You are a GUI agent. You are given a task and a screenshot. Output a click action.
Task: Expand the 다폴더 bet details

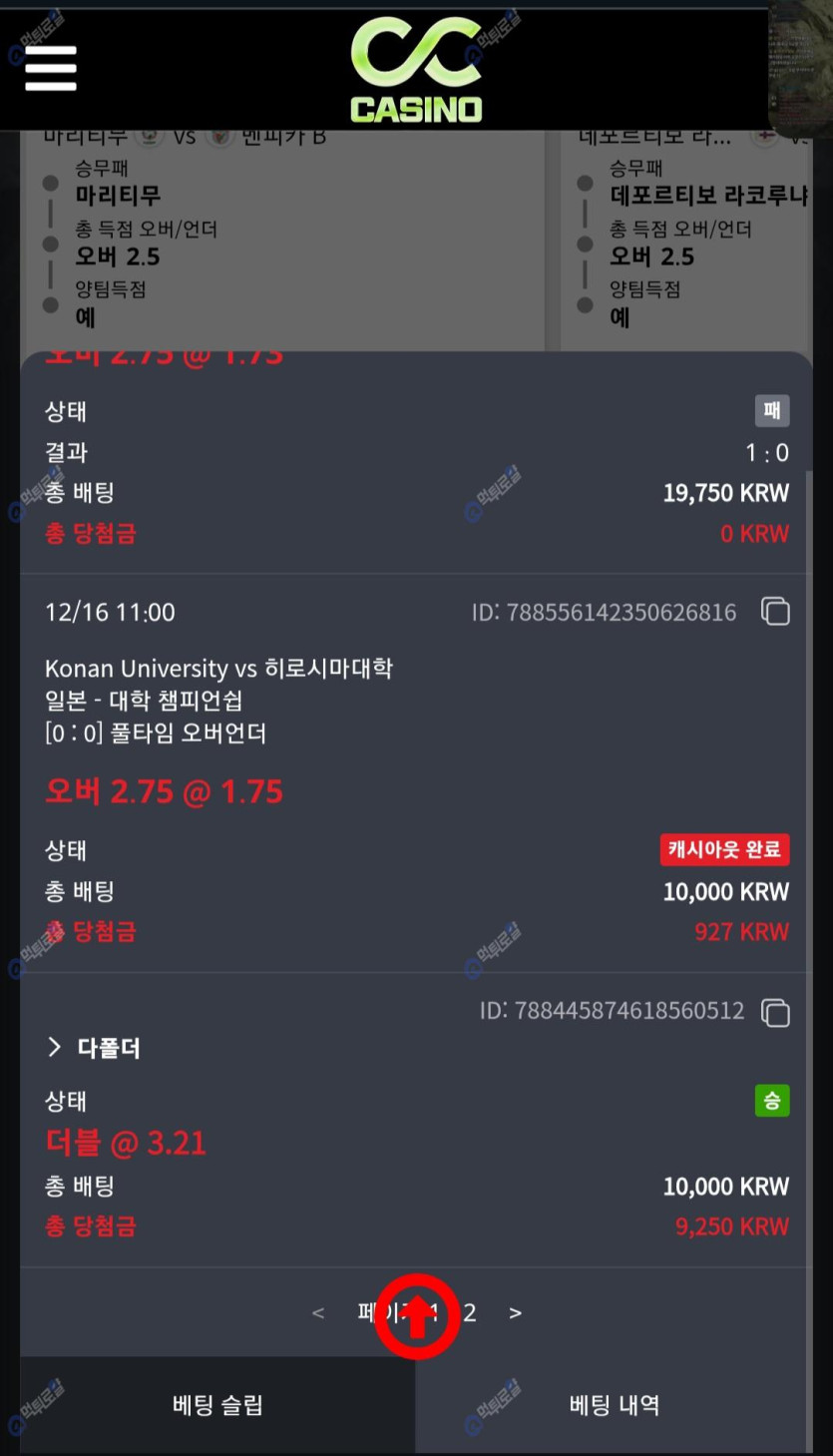tap(94, 1048)
